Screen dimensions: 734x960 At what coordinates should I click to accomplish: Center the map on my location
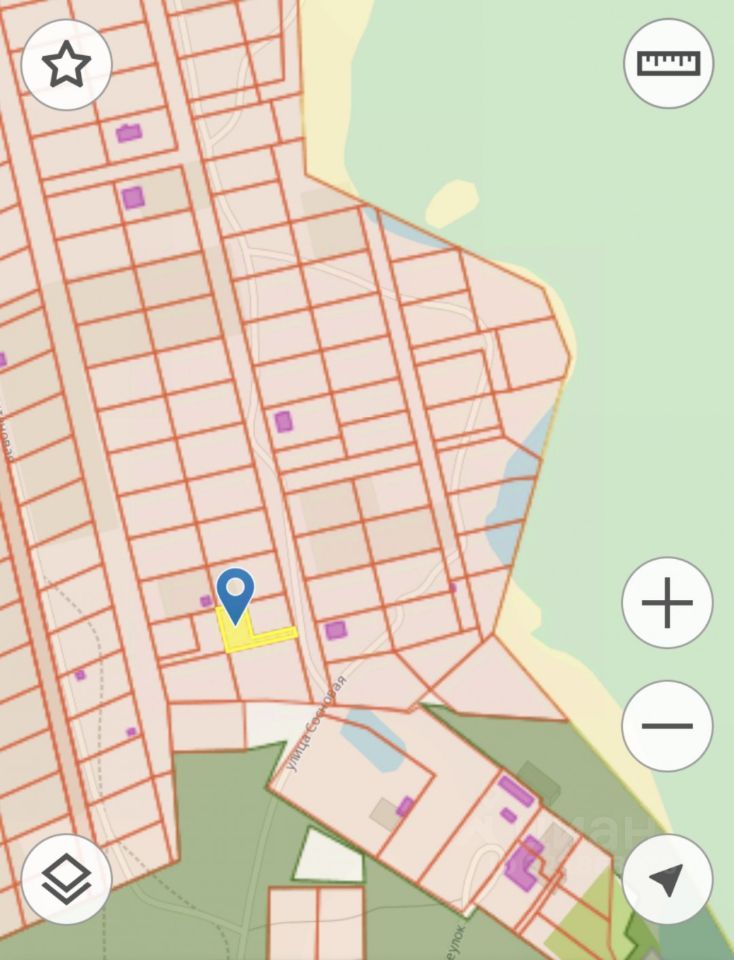coord(667,879)
